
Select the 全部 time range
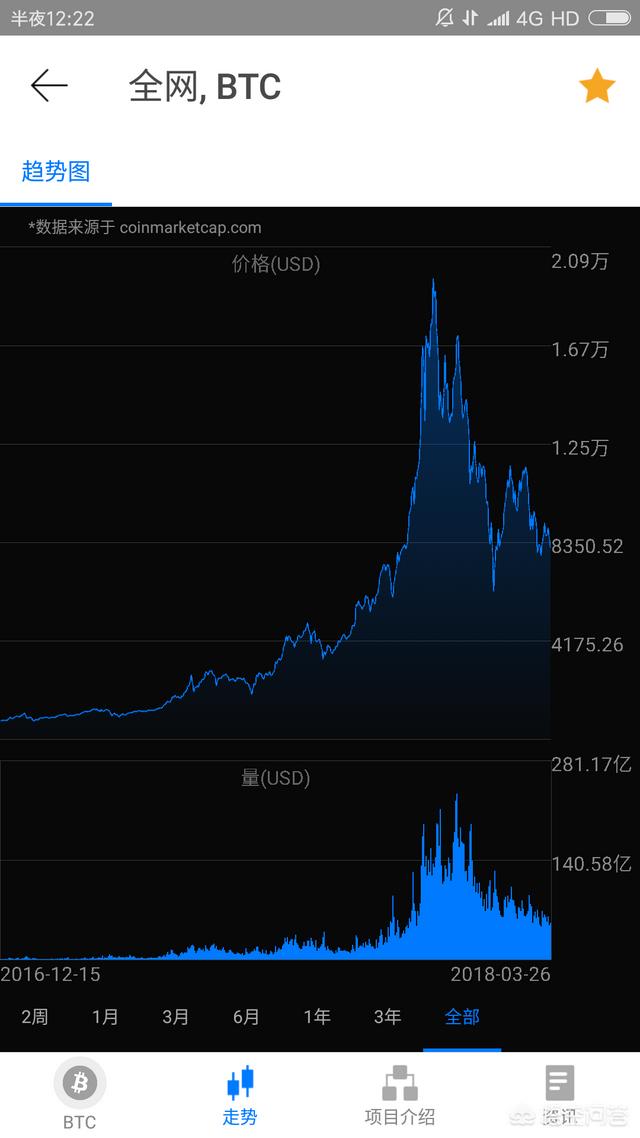coord(462,1017)
